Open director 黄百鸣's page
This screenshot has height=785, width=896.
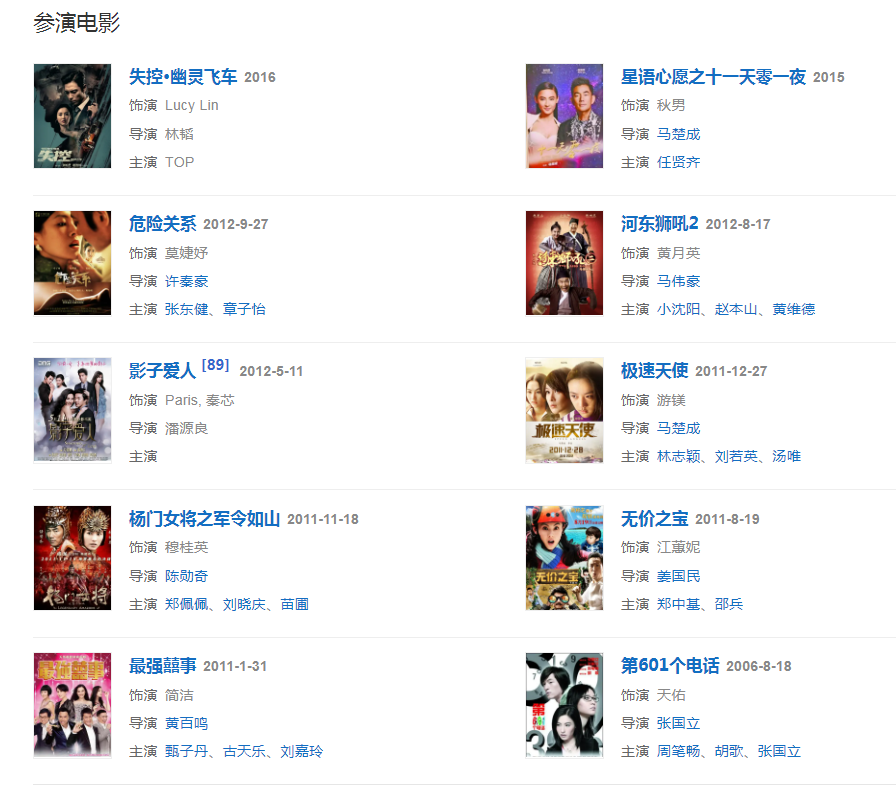186,723
